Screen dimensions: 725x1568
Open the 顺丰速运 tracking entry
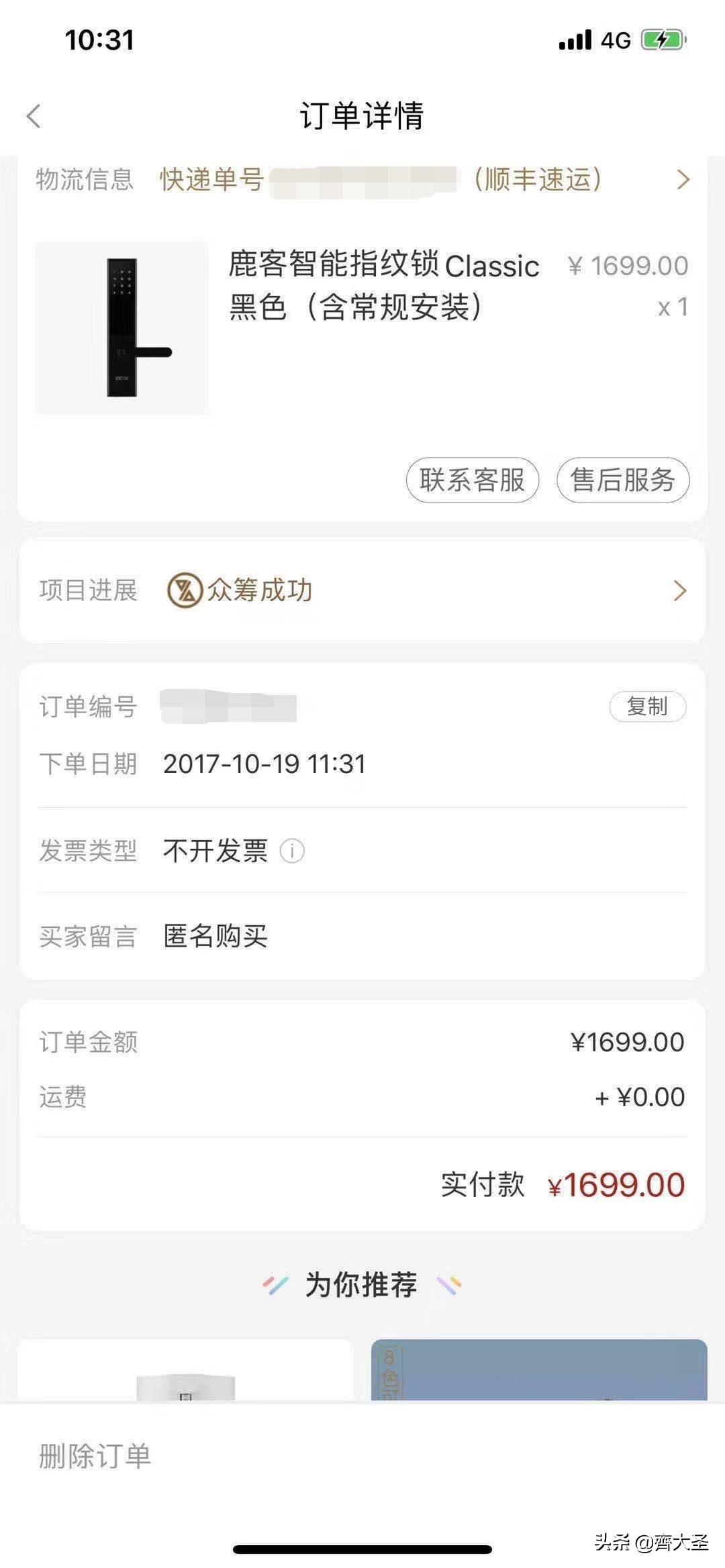coord(537,179)
